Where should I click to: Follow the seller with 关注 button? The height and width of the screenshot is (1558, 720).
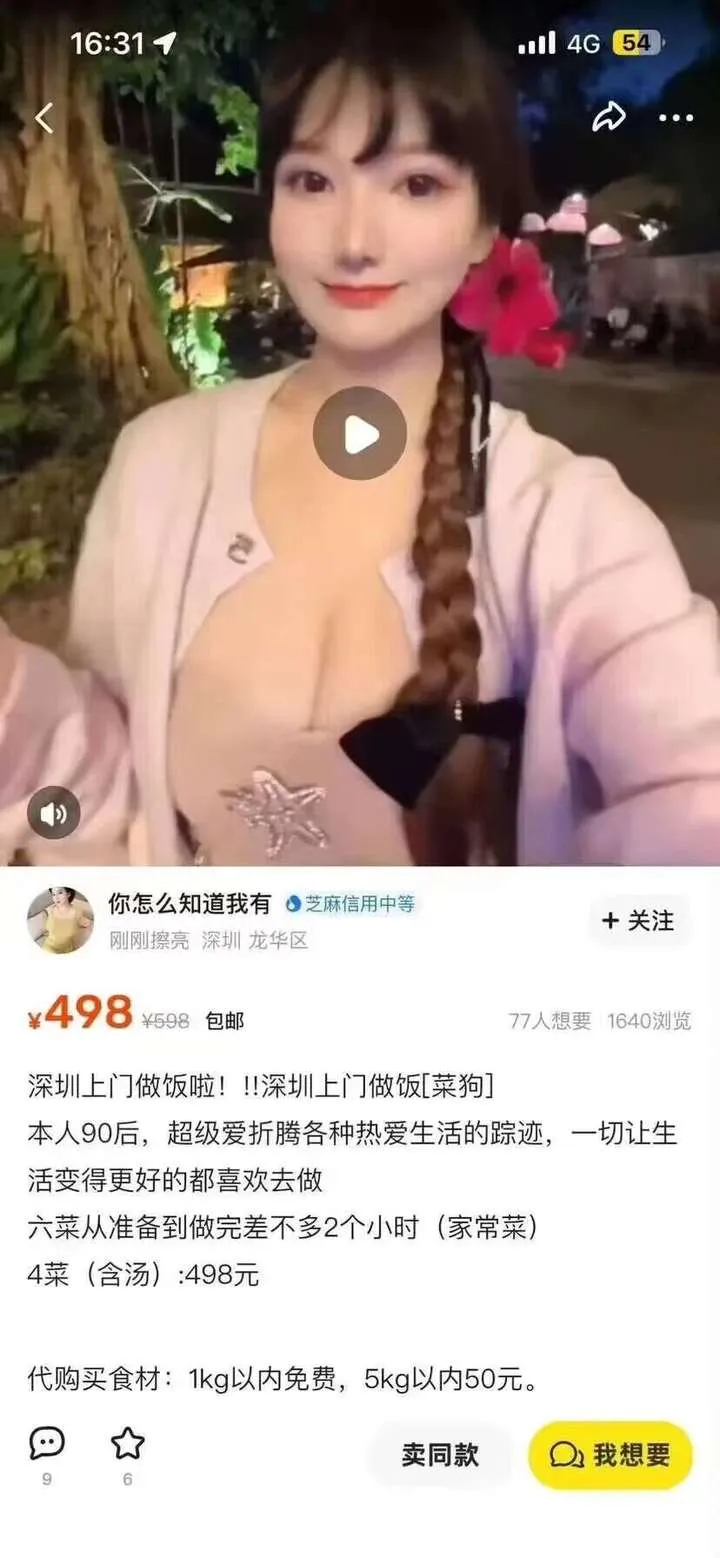coord(638,921)
